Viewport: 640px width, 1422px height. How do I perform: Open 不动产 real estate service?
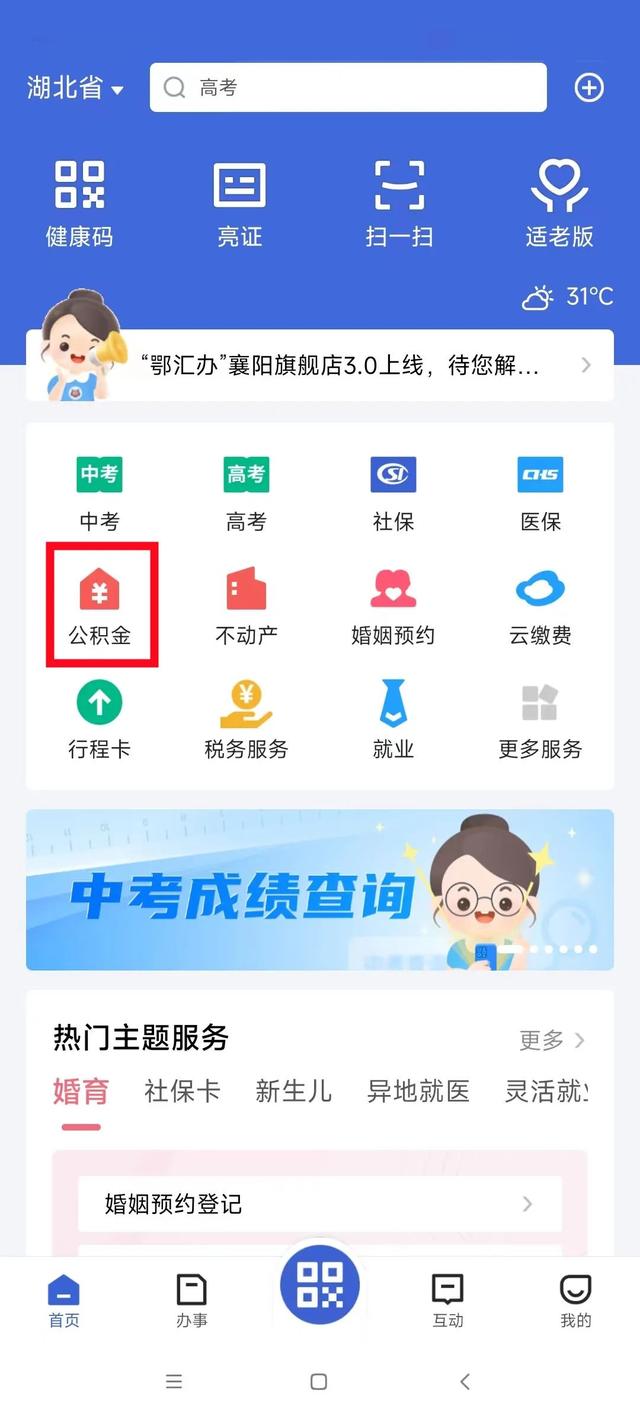(x=246, y=605)
